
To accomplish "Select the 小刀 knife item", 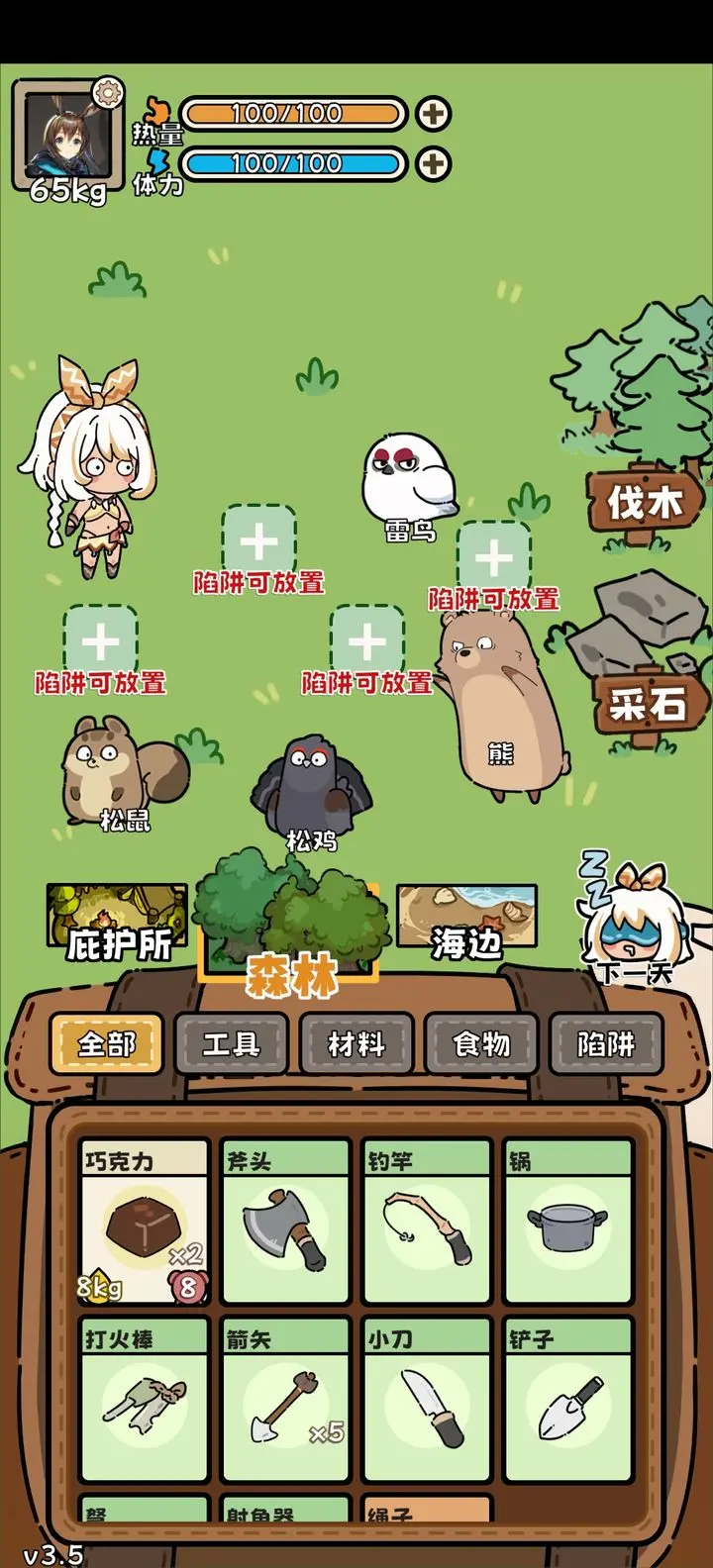I will click(427, 1401).
